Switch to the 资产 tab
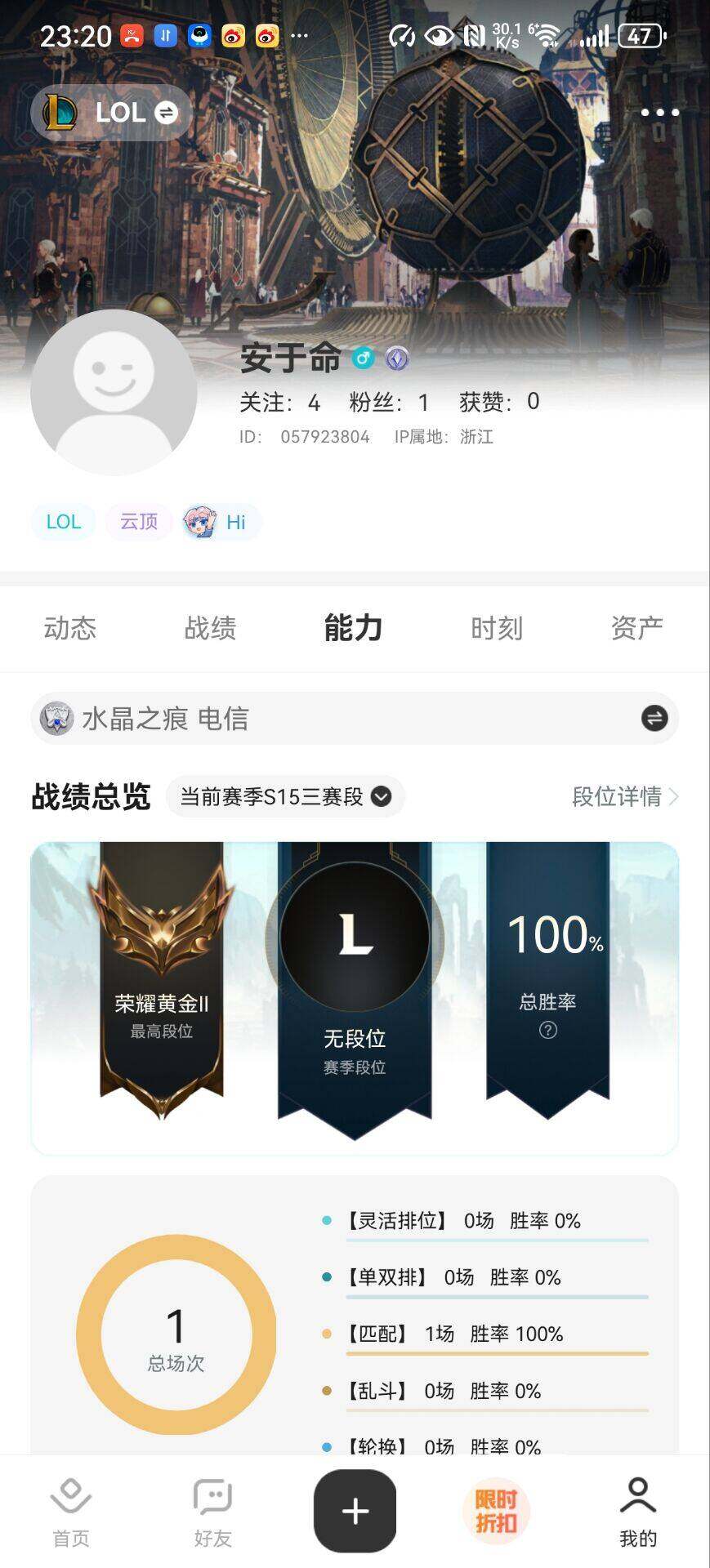Image resolution: width=710 pixels, height=1568 pixels. [637, 628]
